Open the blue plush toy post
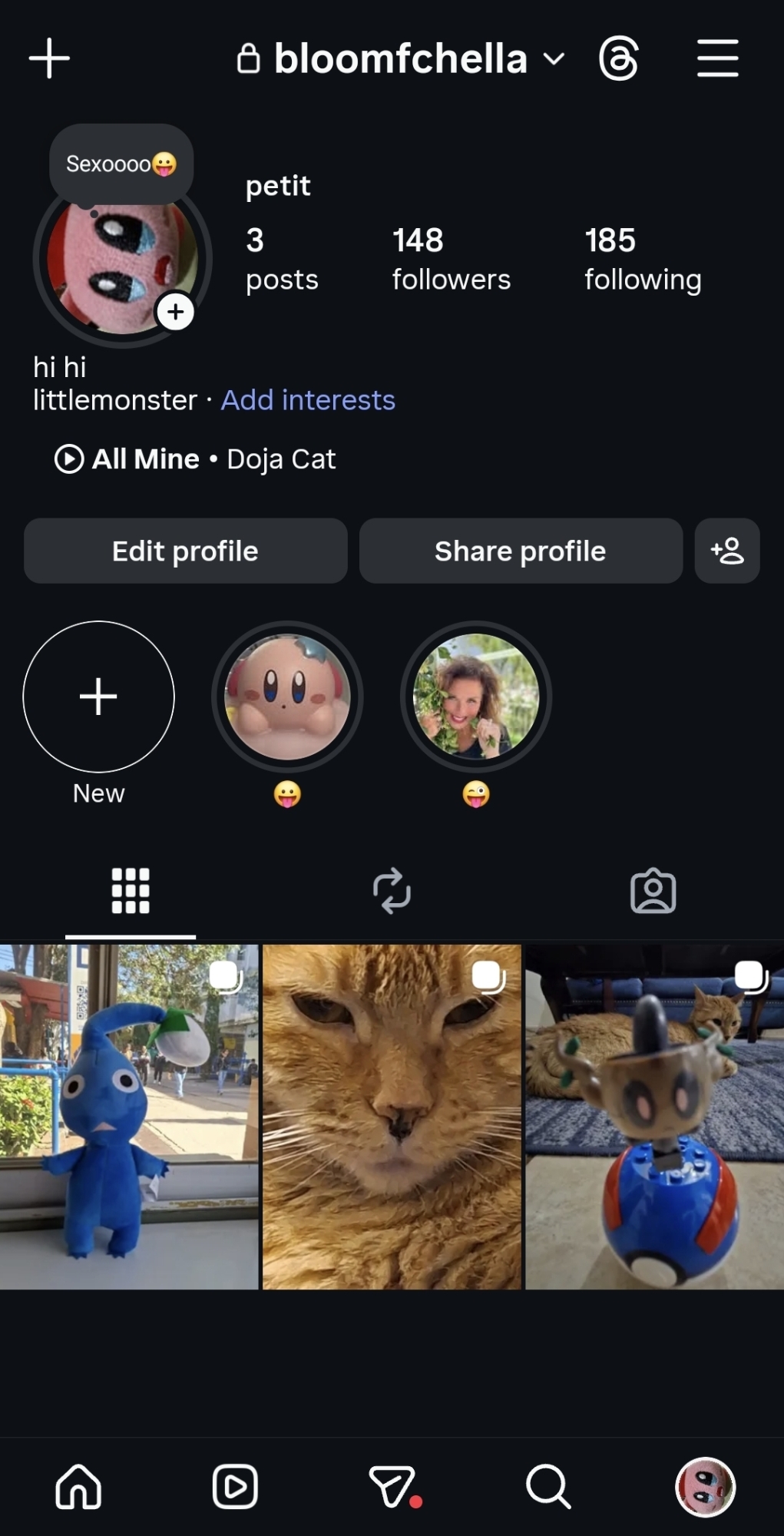 pyautogui.click(x=129, y=1117)
